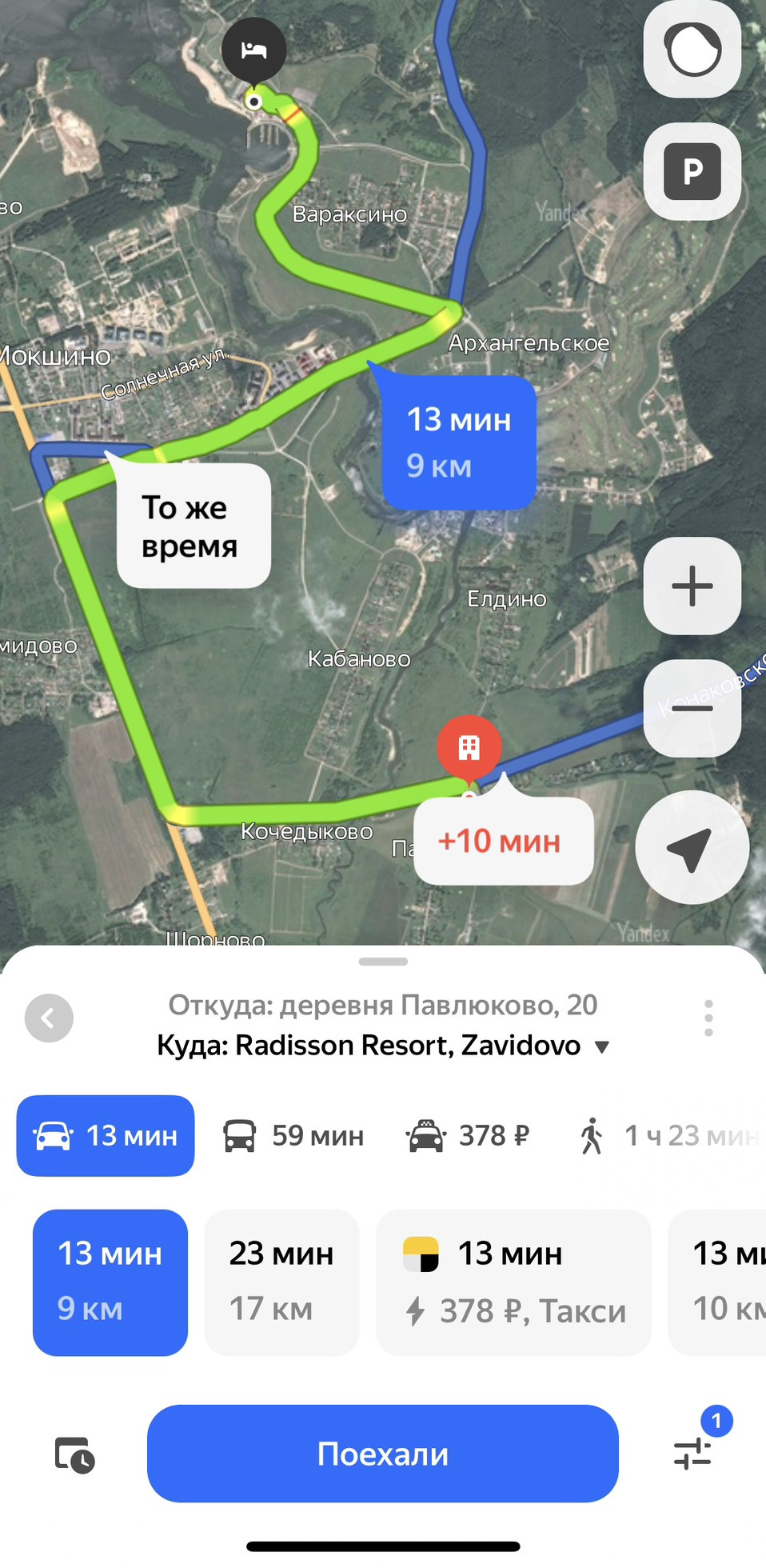Zoom in on the map
This screenshot has width=766, height=1568.
692,586
